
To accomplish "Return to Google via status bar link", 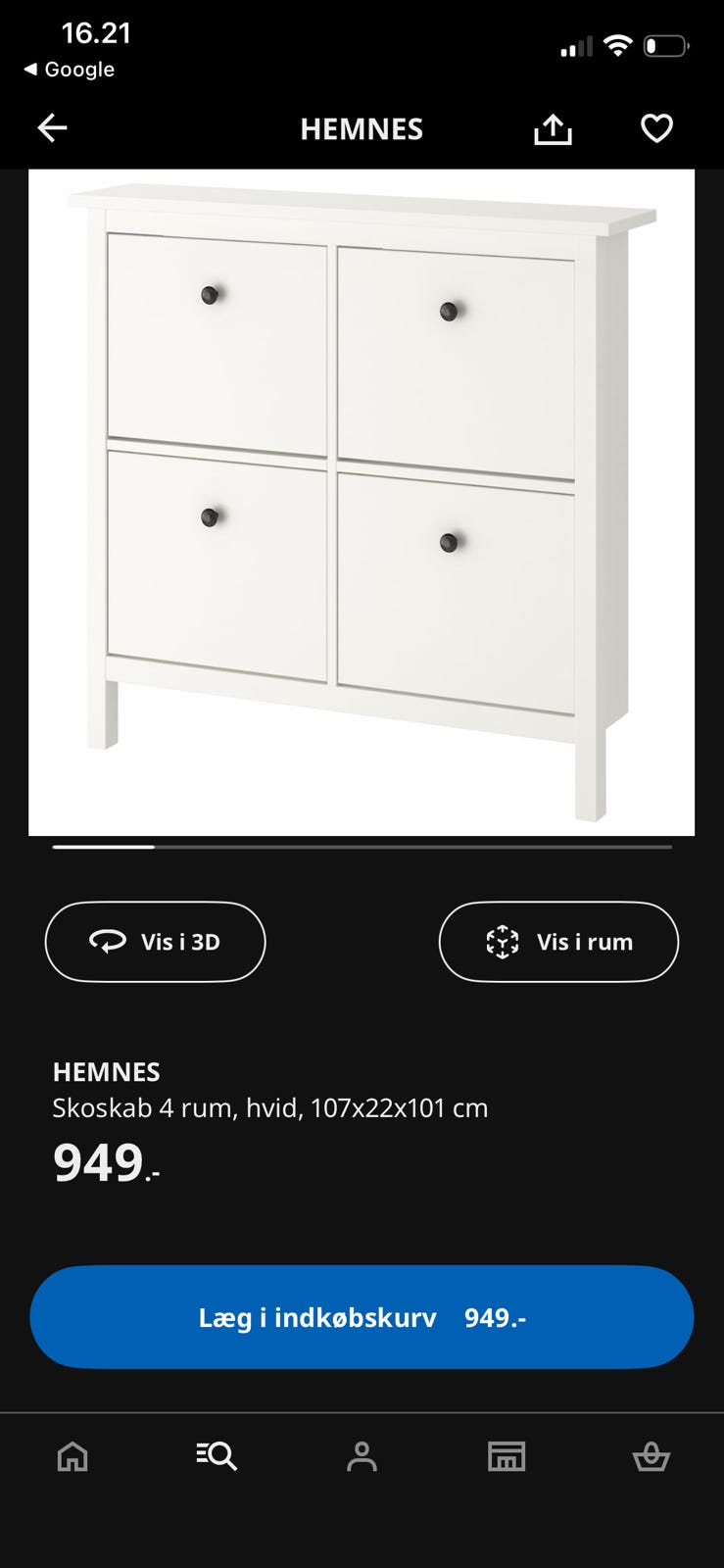I will pos(71,70).
